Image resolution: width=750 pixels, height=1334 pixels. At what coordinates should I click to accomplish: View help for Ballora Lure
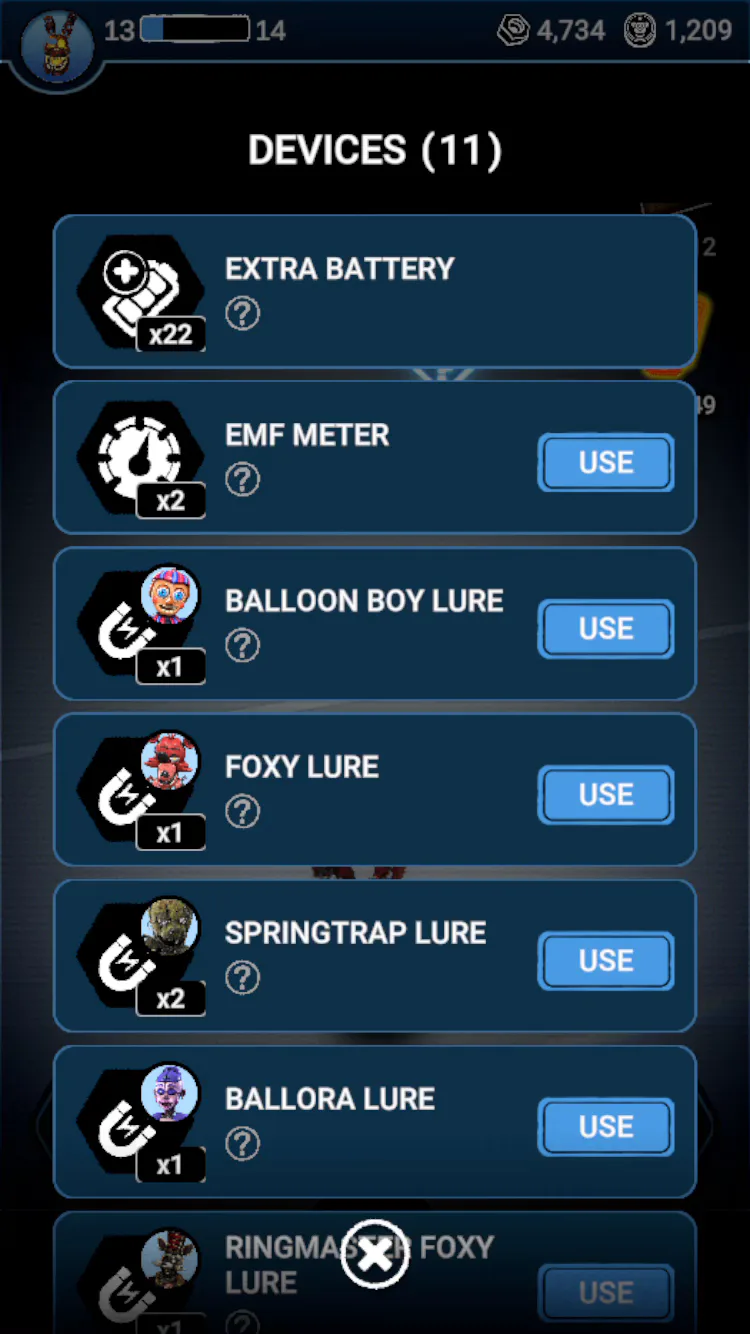click(242, 1144)
